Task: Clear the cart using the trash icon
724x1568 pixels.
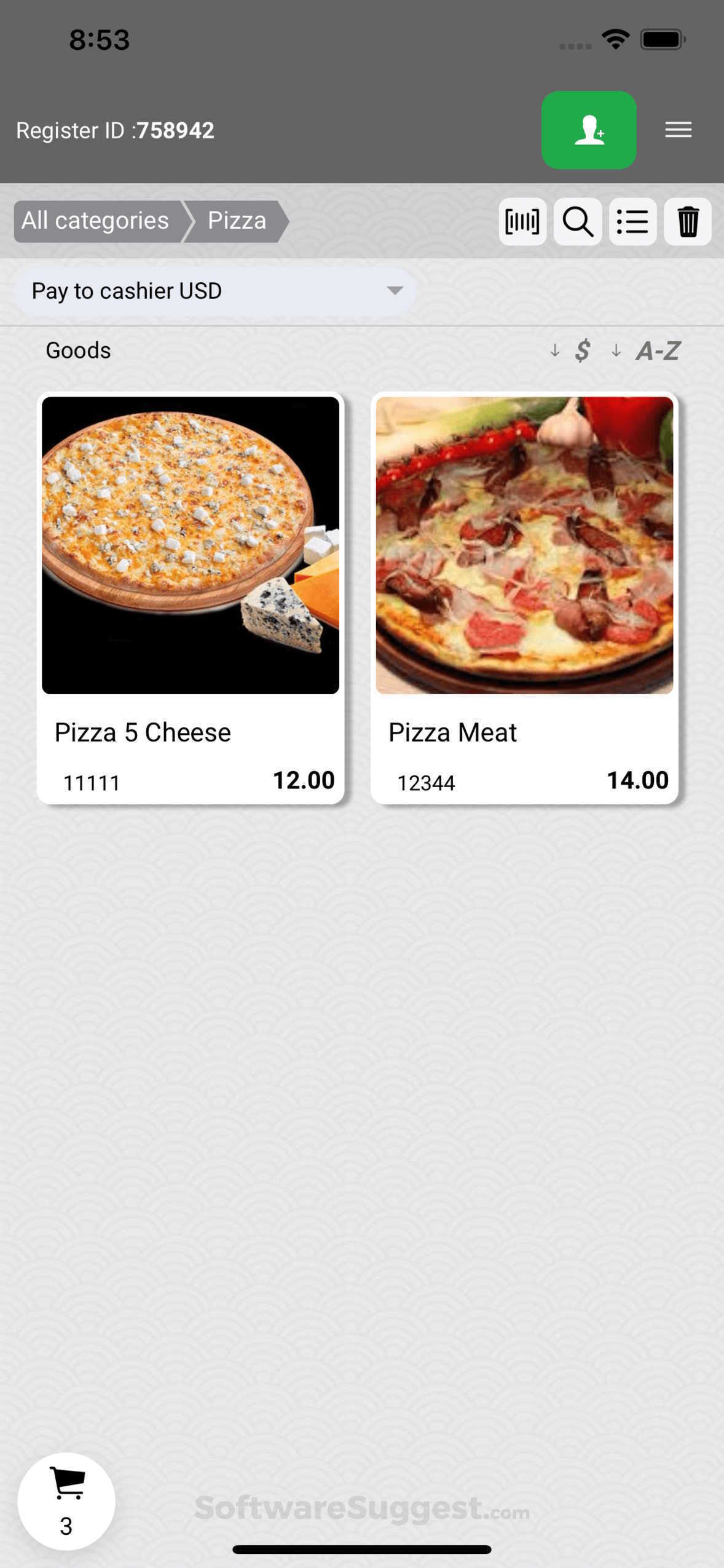Action: point(687,222)
